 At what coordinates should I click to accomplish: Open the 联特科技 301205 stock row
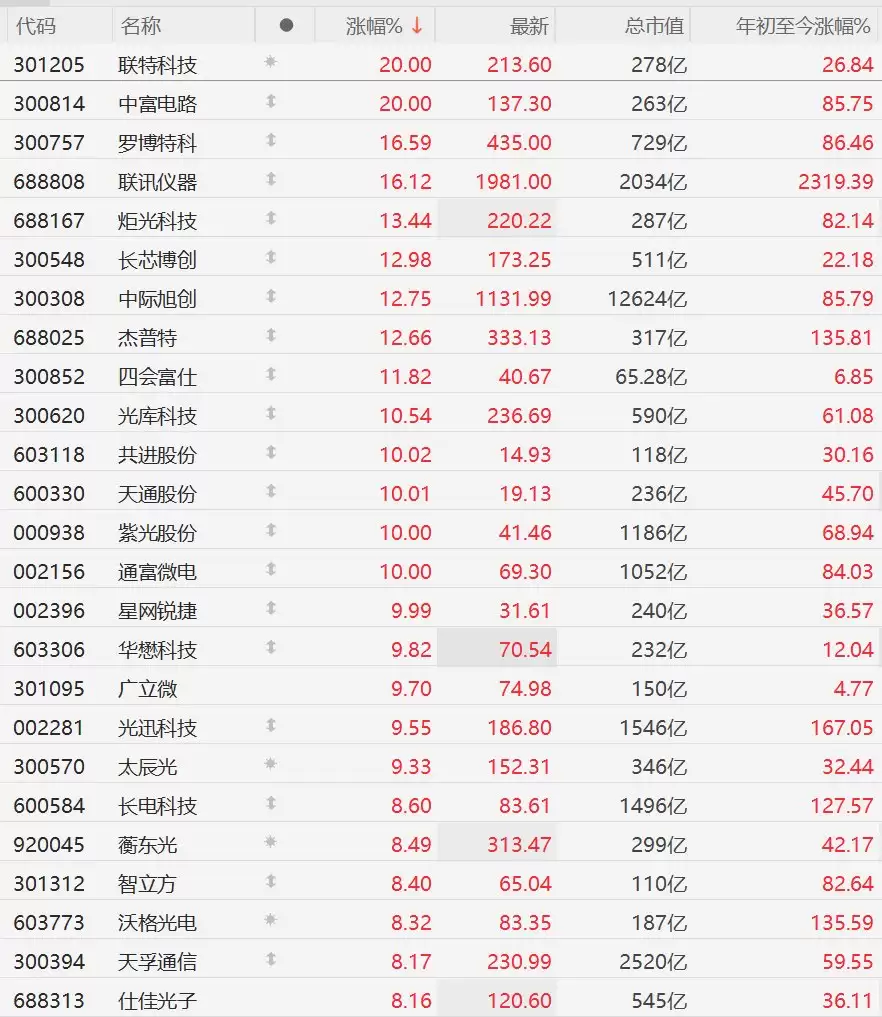tap(441, 64)
